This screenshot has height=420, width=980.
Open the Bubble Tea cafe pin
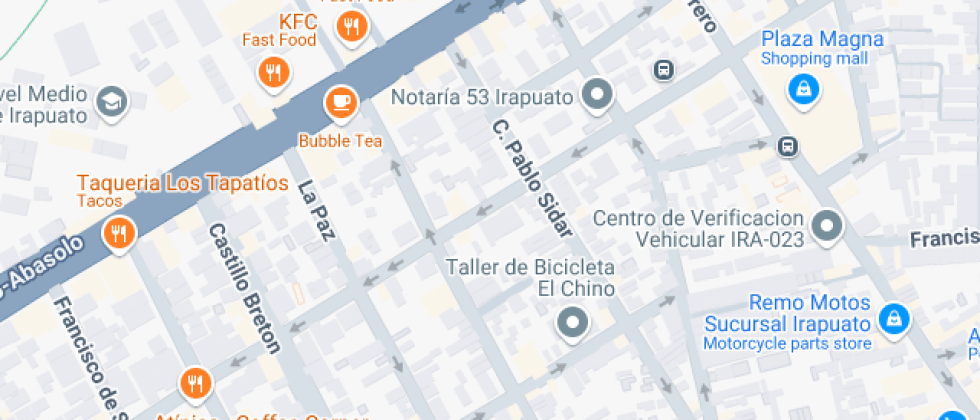tap(341, 103)
